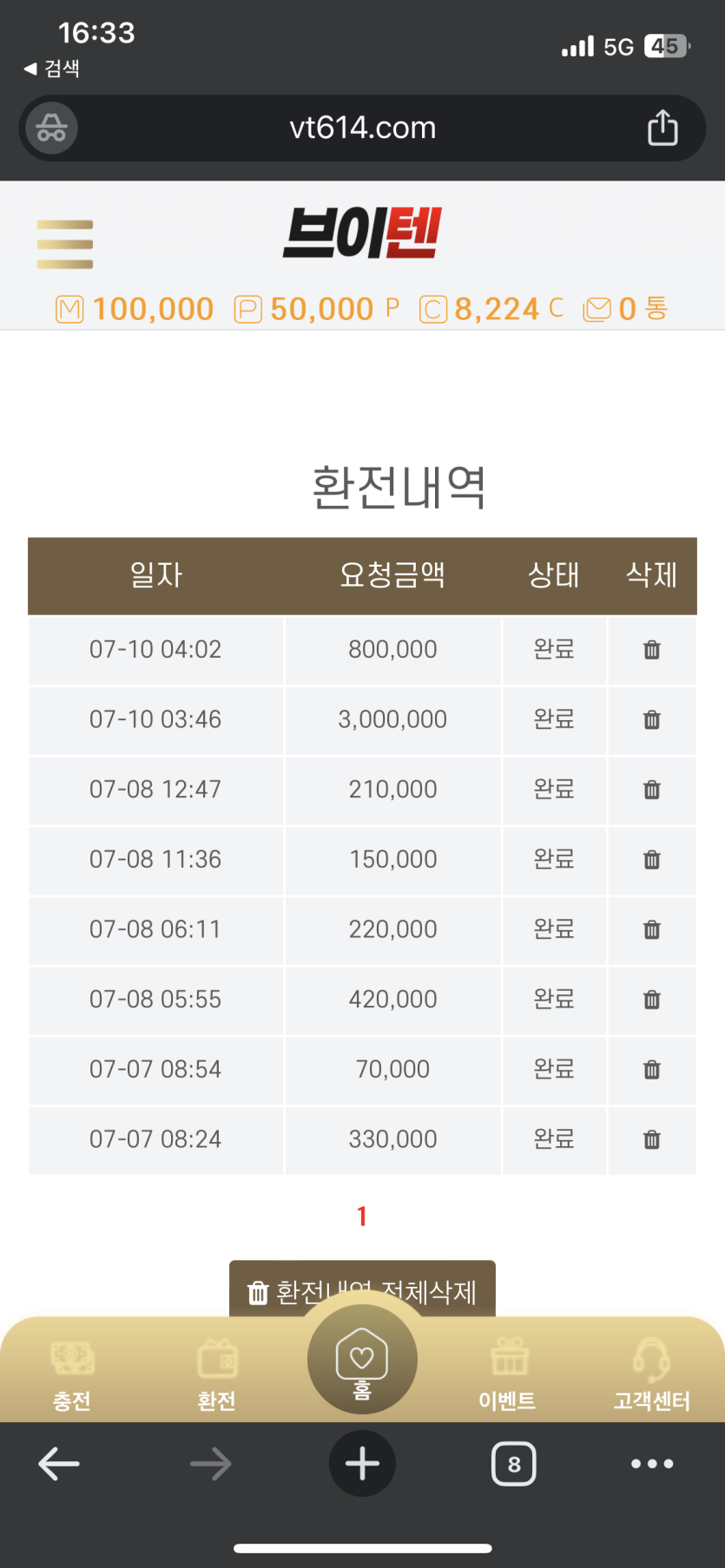
Task: Delete the 150,000 exchange record
Action: tap(652, 860)
